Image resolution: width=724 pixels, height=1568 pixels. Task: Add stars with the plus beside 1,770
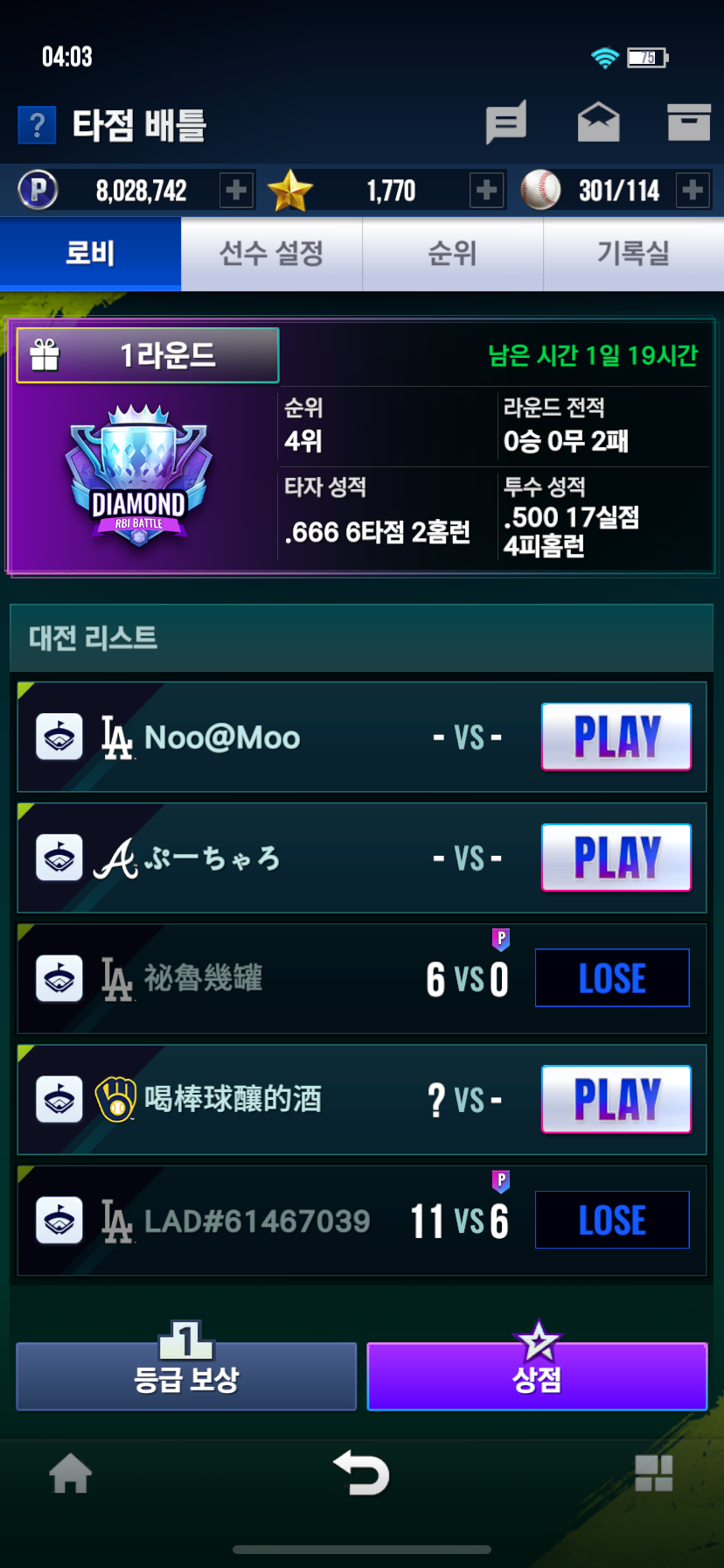pyautogui.click(x=487, y=190)
